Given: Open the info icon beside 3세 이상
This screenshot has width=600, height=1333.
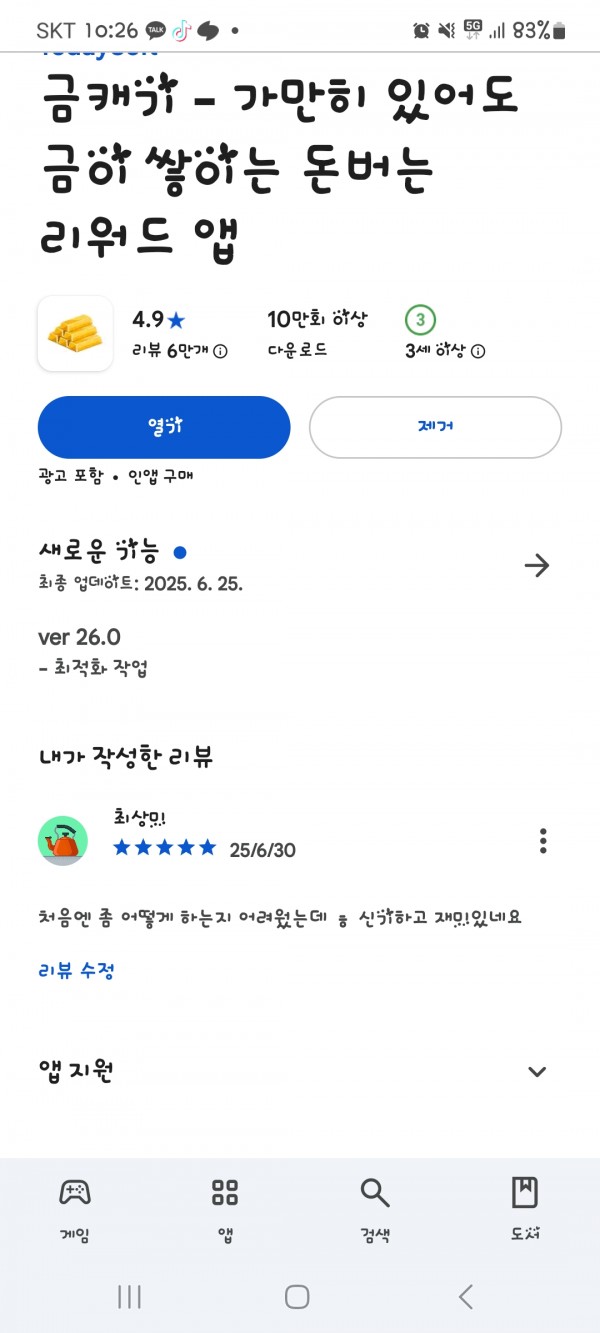Looking at the screenshot, I should (x=478, y=351).
